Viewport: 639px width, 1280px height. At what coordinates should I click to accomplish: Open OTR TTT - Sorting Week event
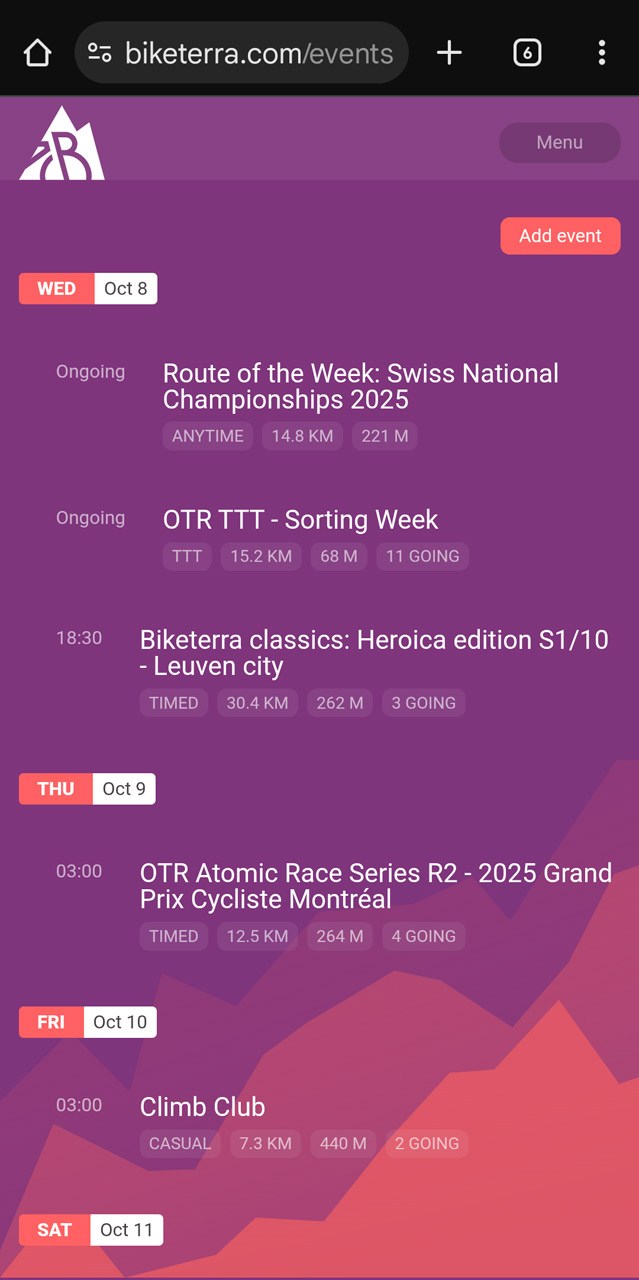(x=300, y=520)
